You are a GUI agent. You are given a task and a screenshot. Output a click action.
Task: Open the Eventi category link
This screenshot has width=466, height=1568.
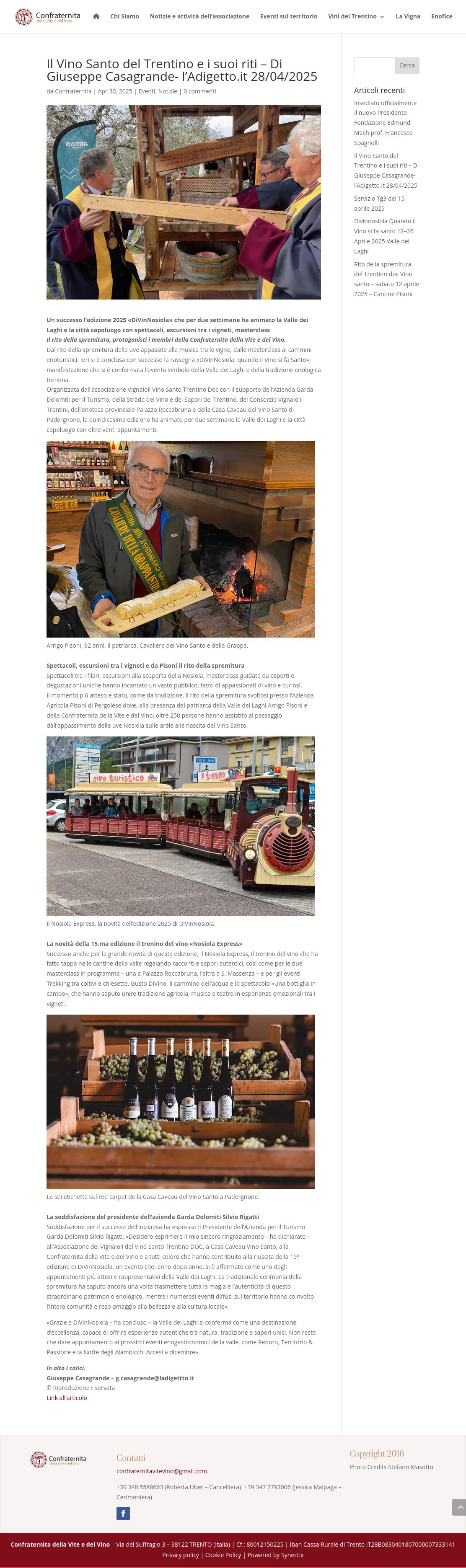point(147,91)
